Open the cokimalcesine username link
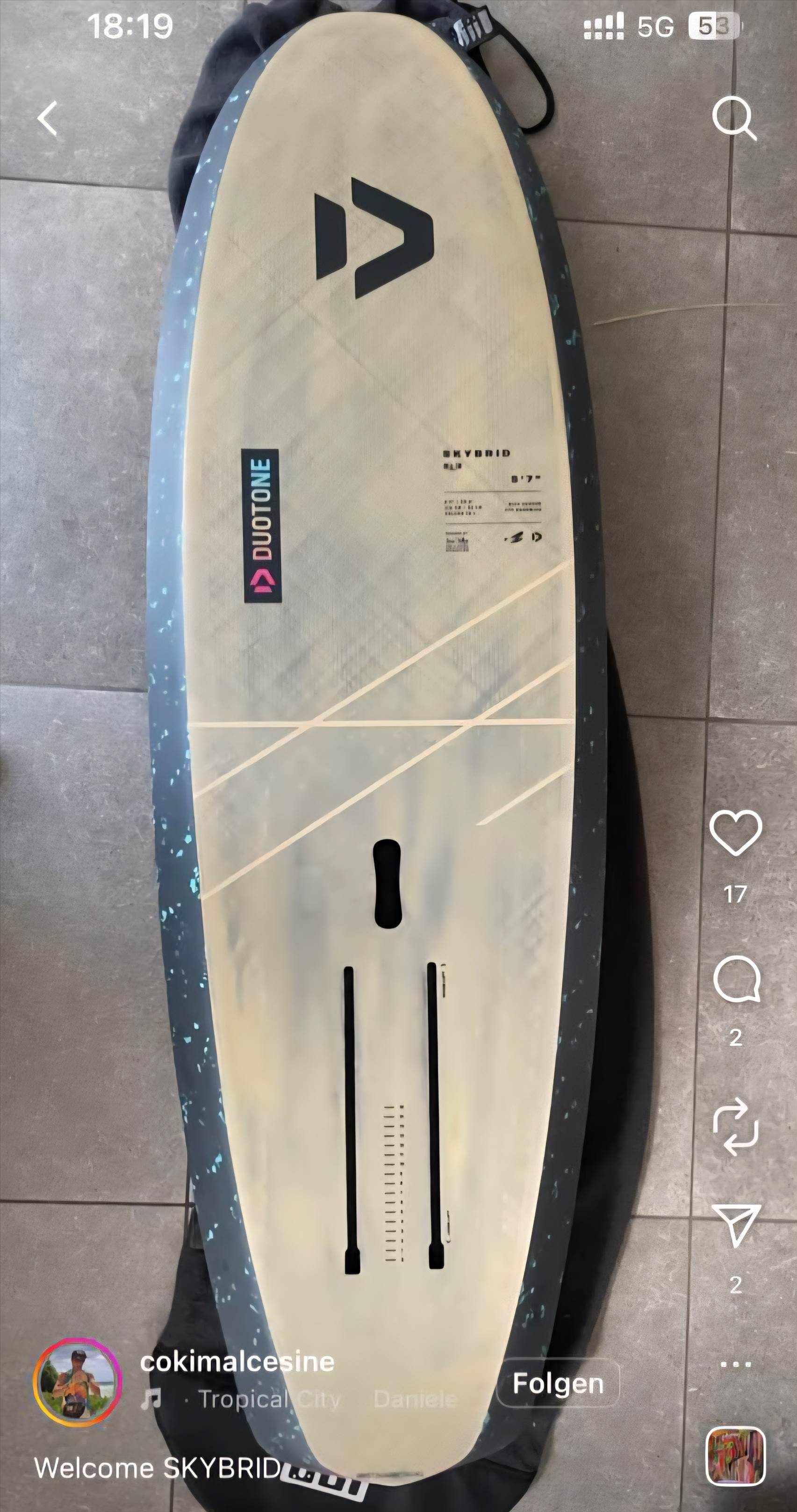This screenshot has width=797, height=1512. [x=237, y=1362]
